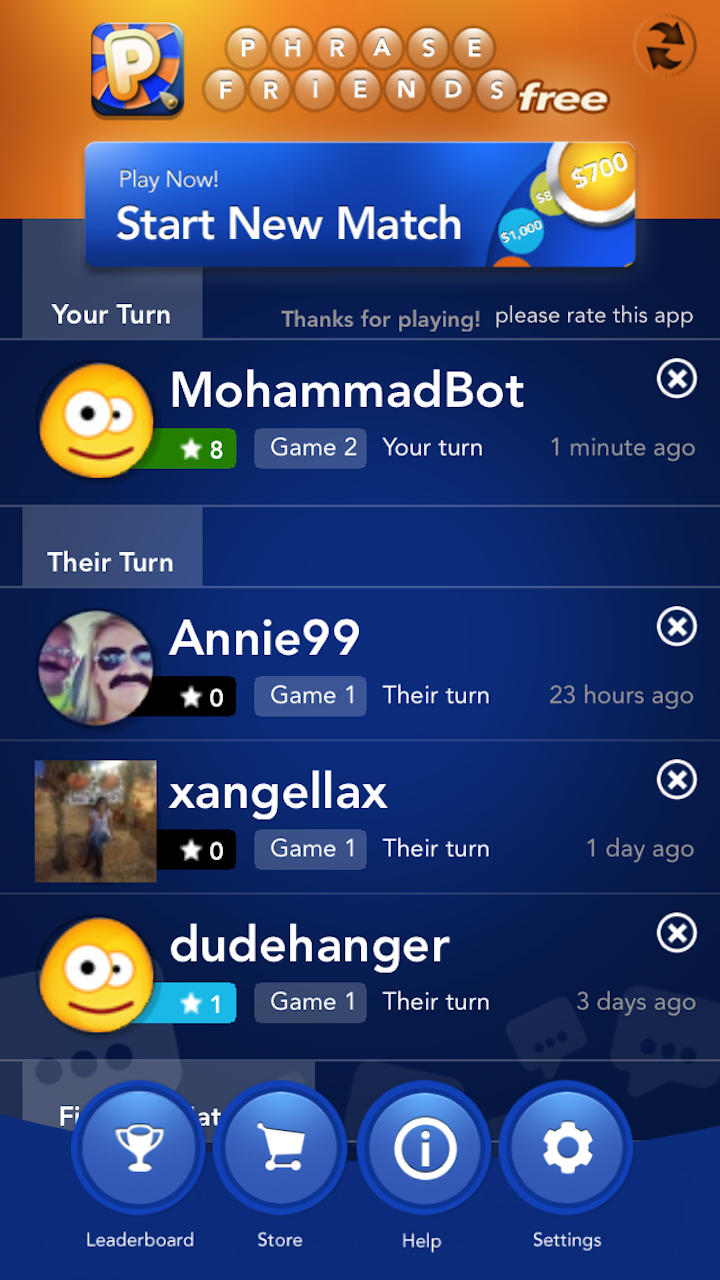This screenshot has height=1280, width=720.
Task: Delete the xangellax game via its X button
Action: (x=676, y=780)
